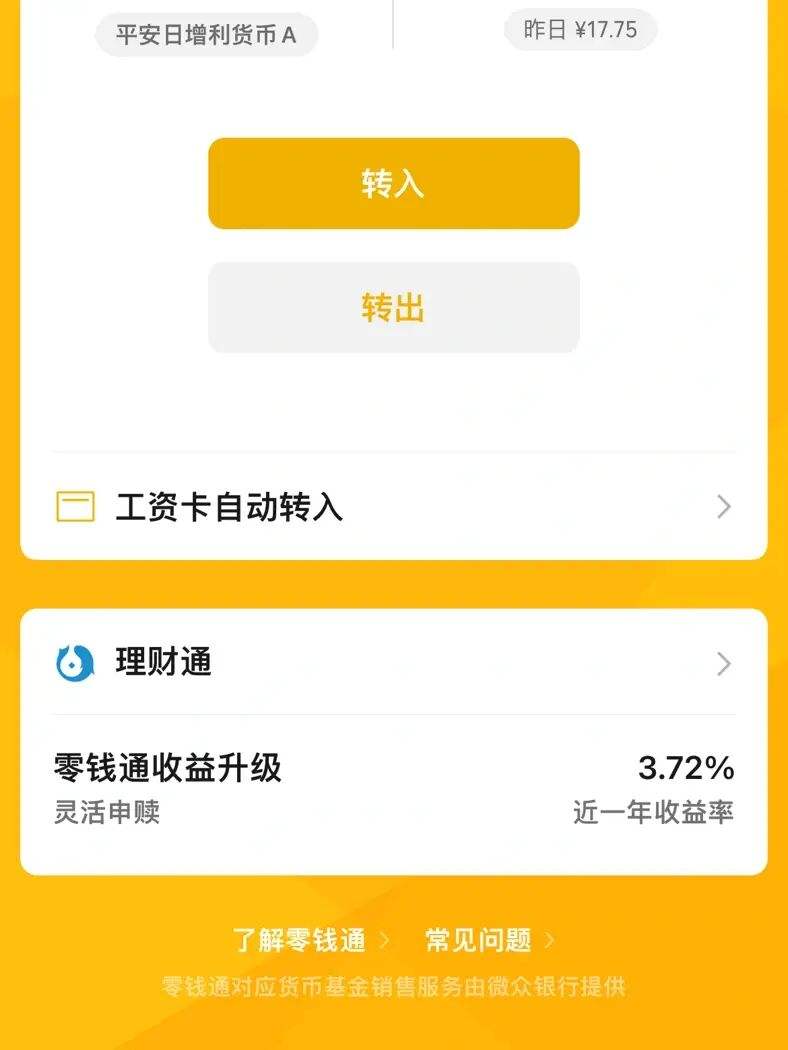
Task: Tap the blue 理财通 logo icon
Action: (75, 661)
